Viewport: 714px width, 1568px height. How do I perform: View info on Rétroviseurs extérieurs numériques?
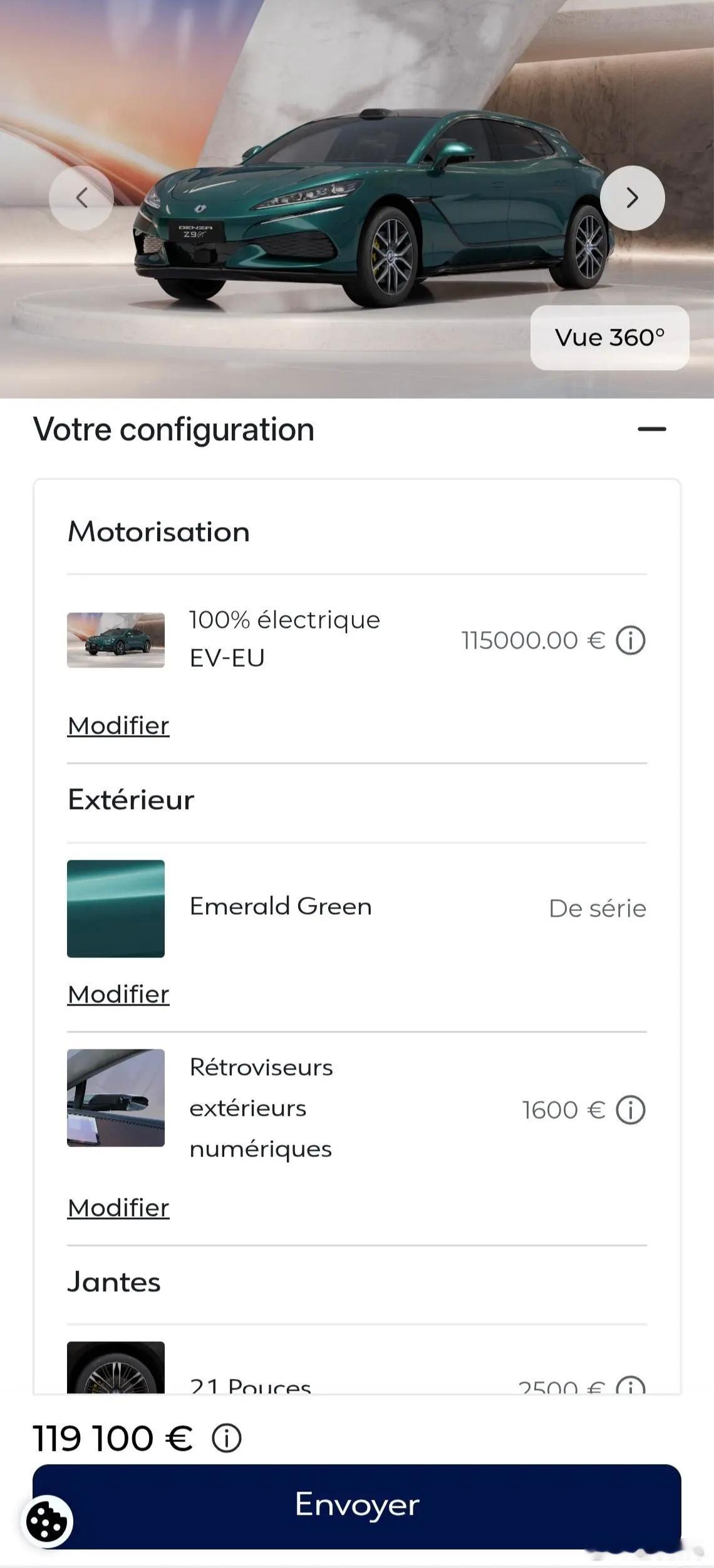630,1110
